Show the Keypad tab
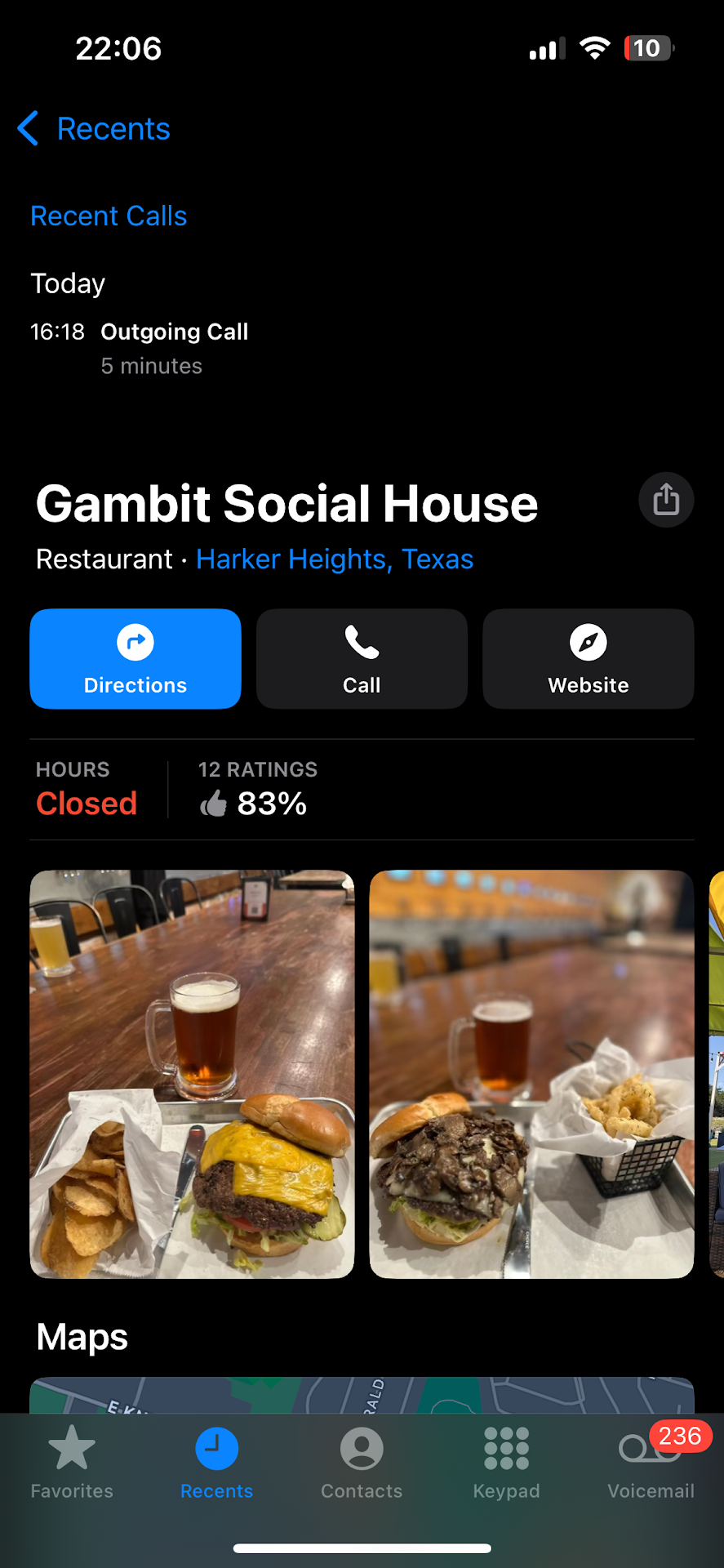This screenshot has width=724, height=1568. pyautogui.click(x=506, y=1463)
